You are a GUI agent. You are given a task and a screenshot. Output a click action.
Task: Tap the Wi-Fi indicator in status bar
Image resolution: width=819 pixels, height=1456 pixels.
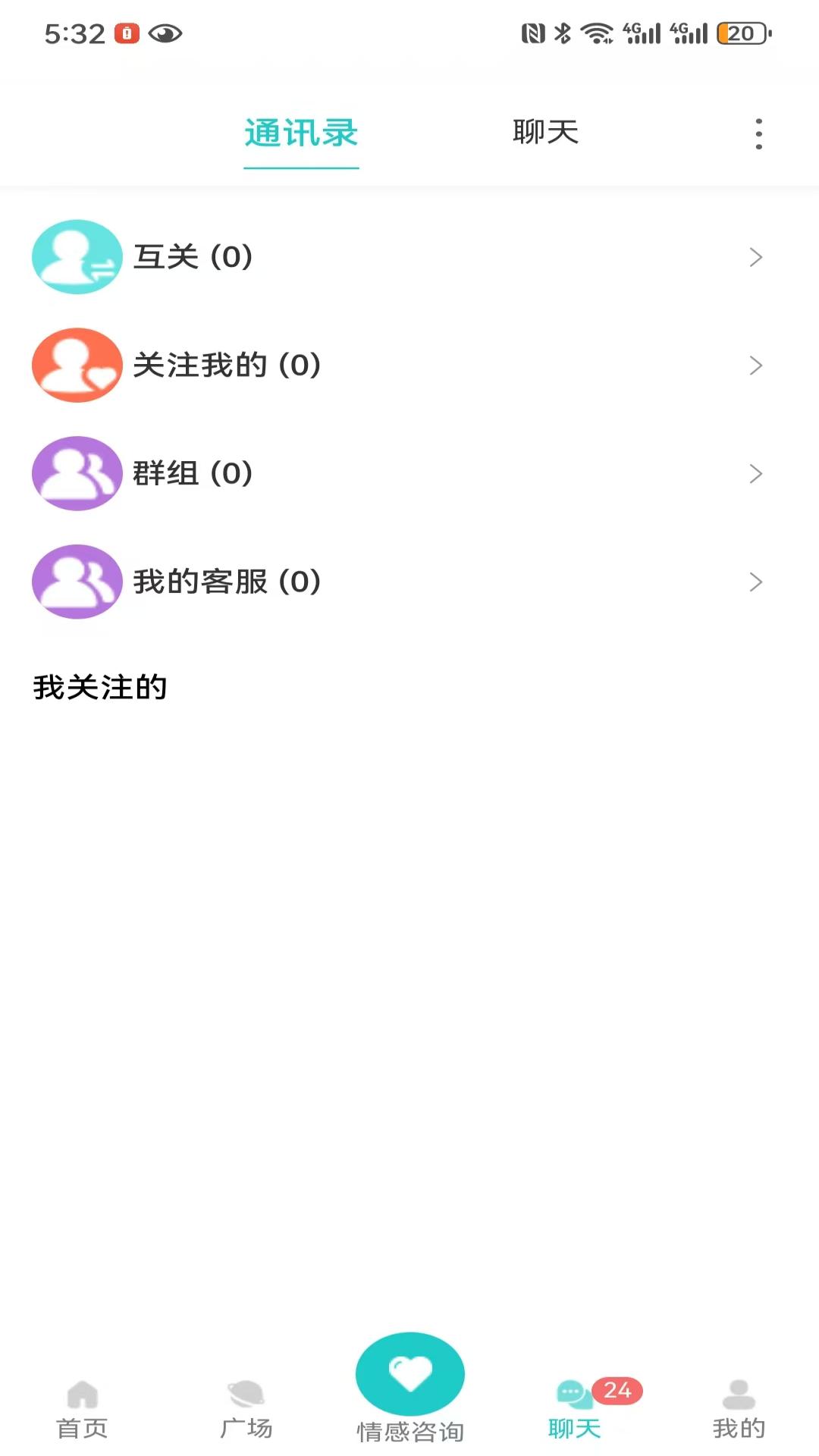coord(598,32)
